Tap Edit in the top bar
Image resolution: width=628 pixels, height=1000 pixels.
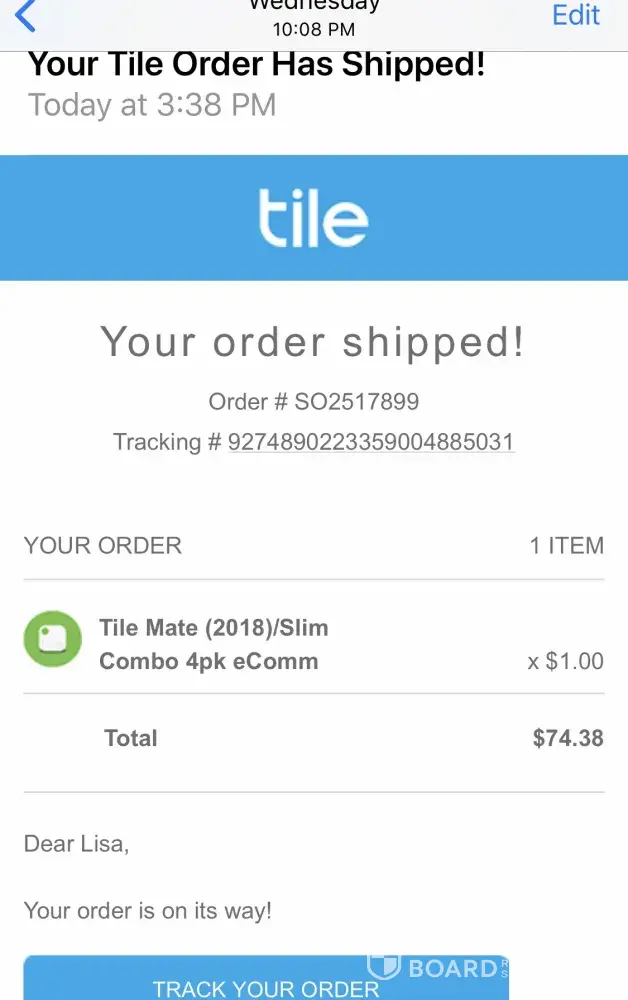coord(576,15)
